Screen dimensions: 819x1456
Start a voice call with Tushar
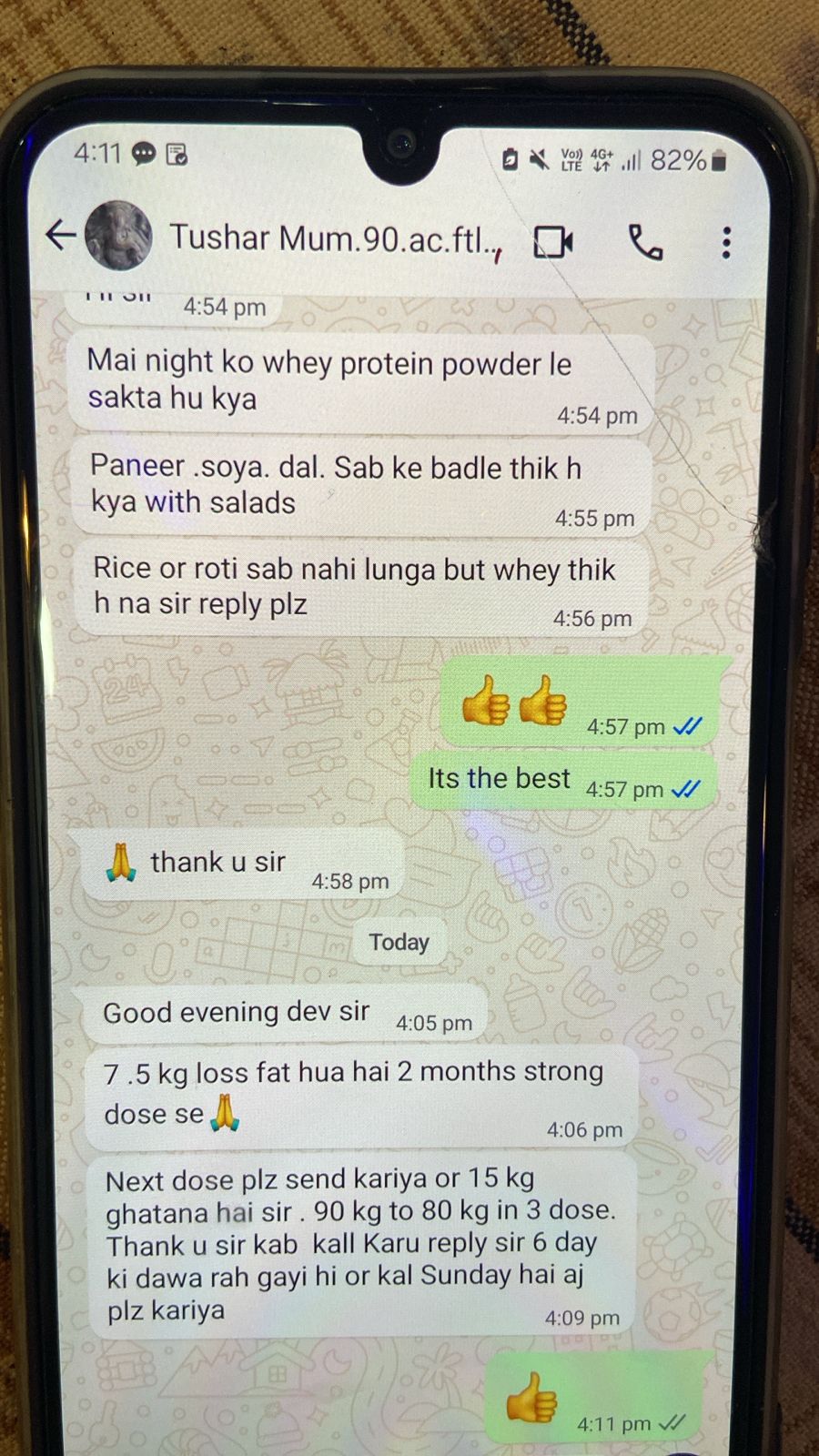click(646, 242)
